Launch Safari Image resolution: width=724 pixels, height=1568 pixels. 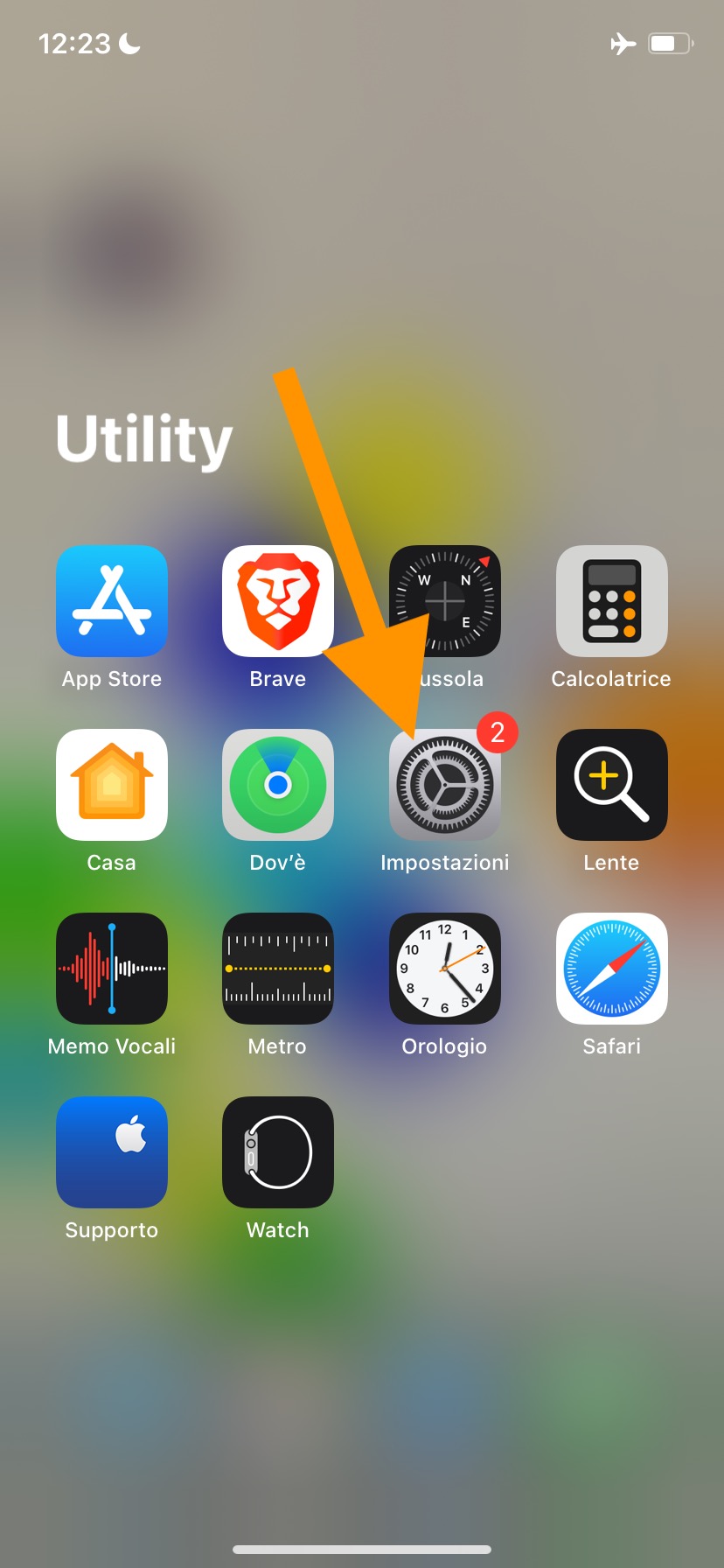click(x=611, y=969)
